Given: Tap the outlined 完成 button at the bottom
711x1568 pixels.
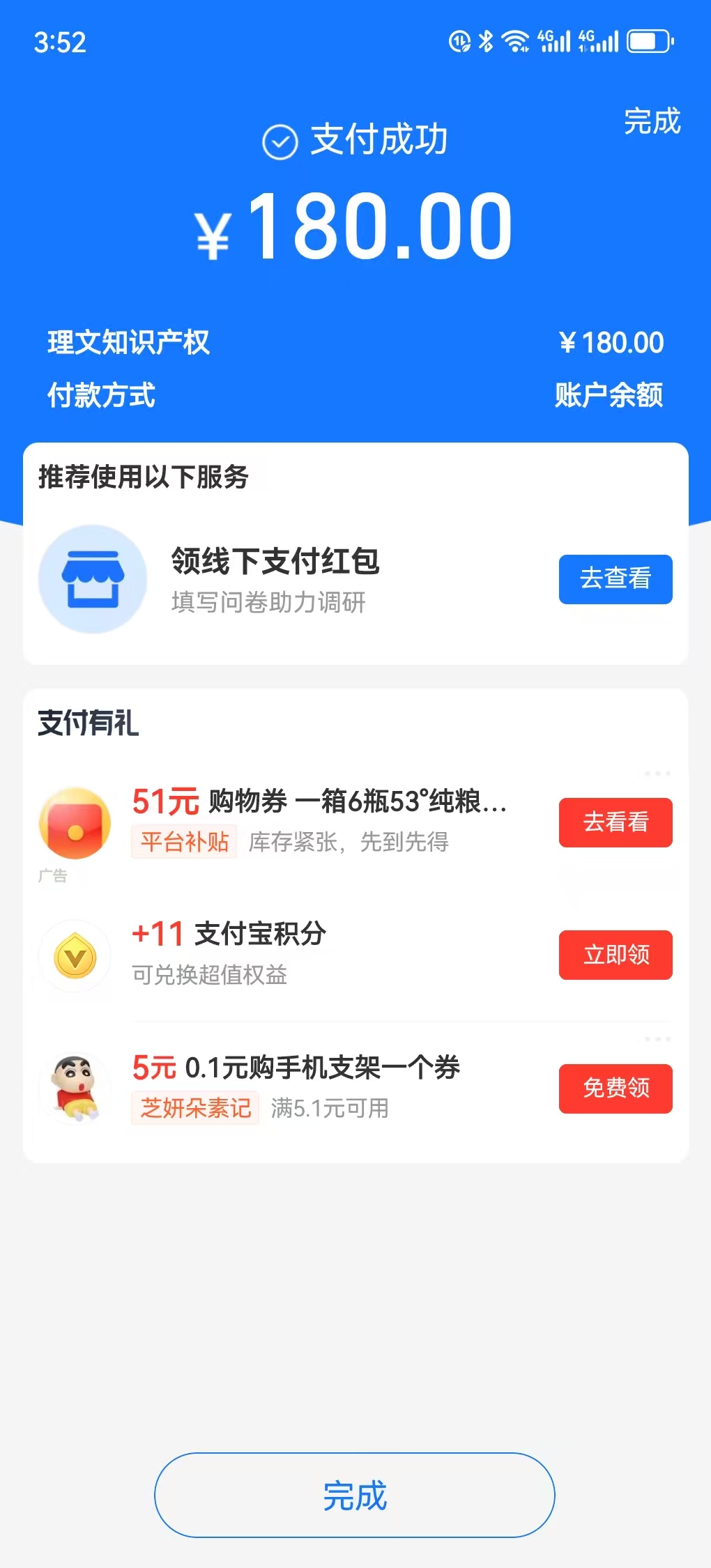Looking at the screenshot, I should pos(354,1495).
